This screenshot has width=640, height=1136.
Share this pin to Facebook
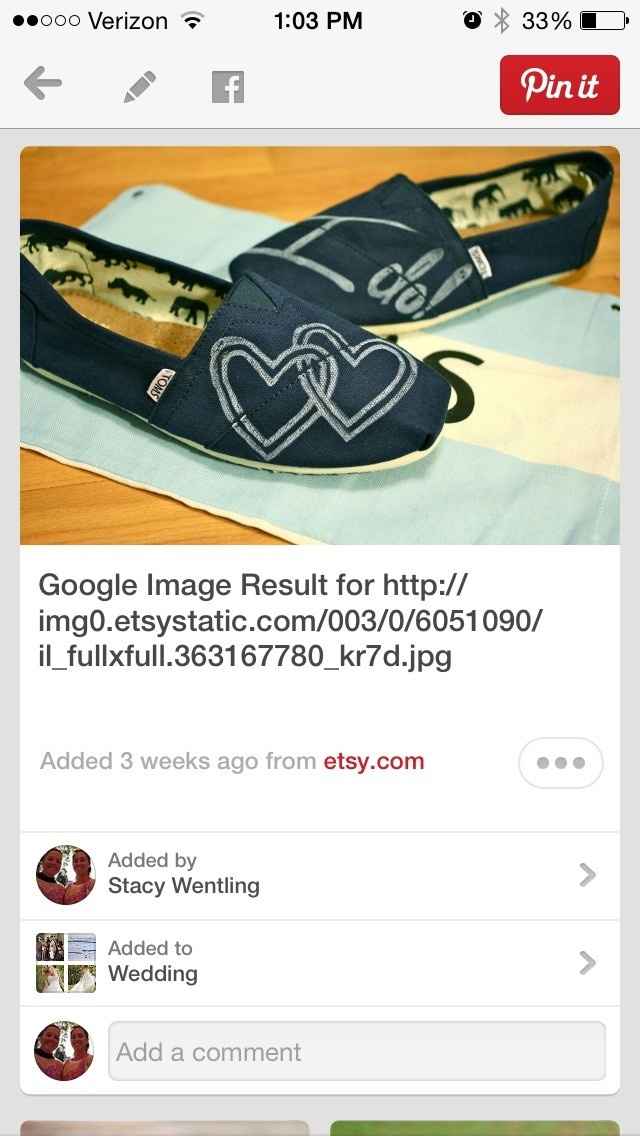pos(228,86)
